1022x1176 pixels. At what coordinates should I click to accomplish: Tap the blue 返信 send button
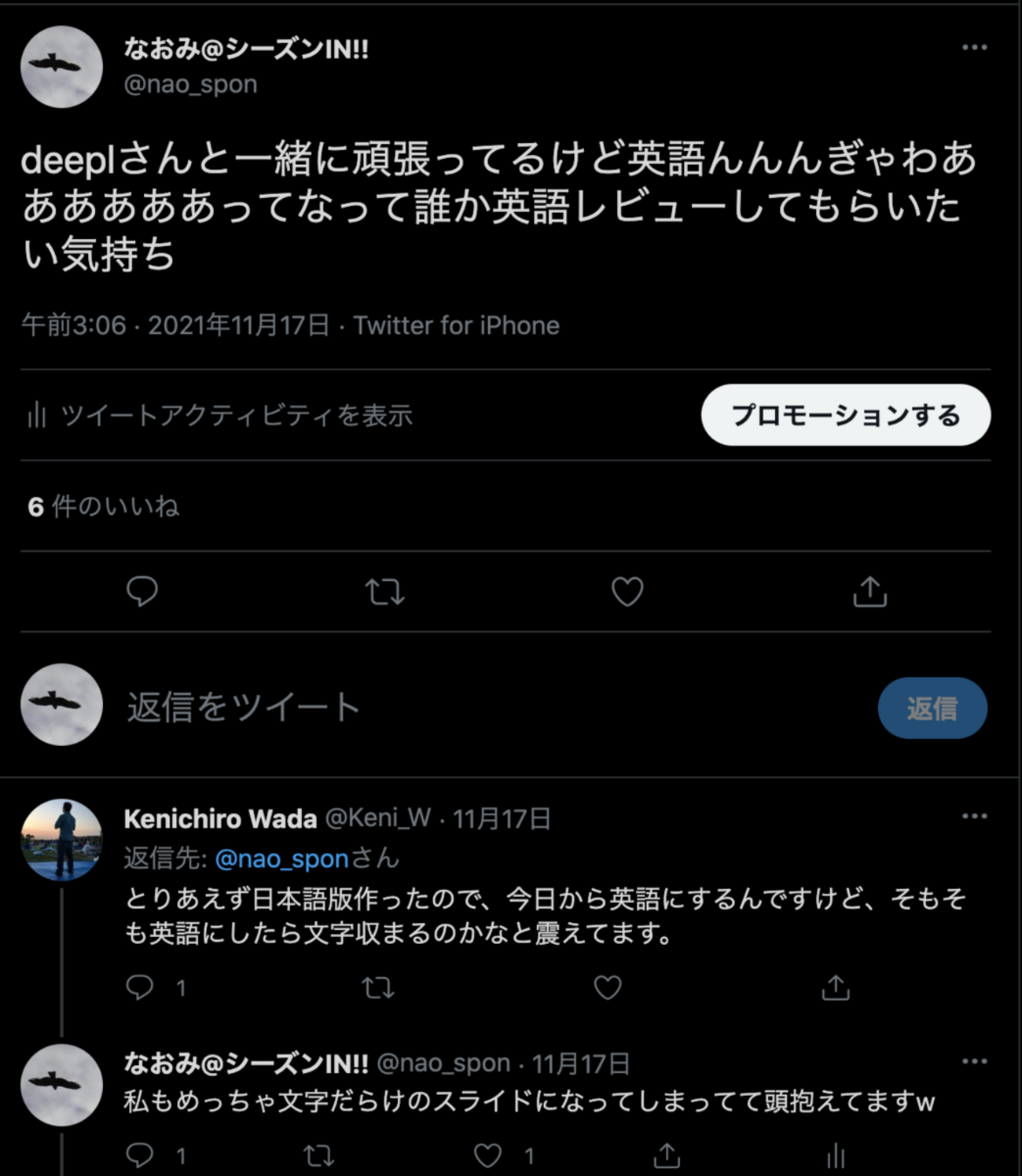click(932, 708)
